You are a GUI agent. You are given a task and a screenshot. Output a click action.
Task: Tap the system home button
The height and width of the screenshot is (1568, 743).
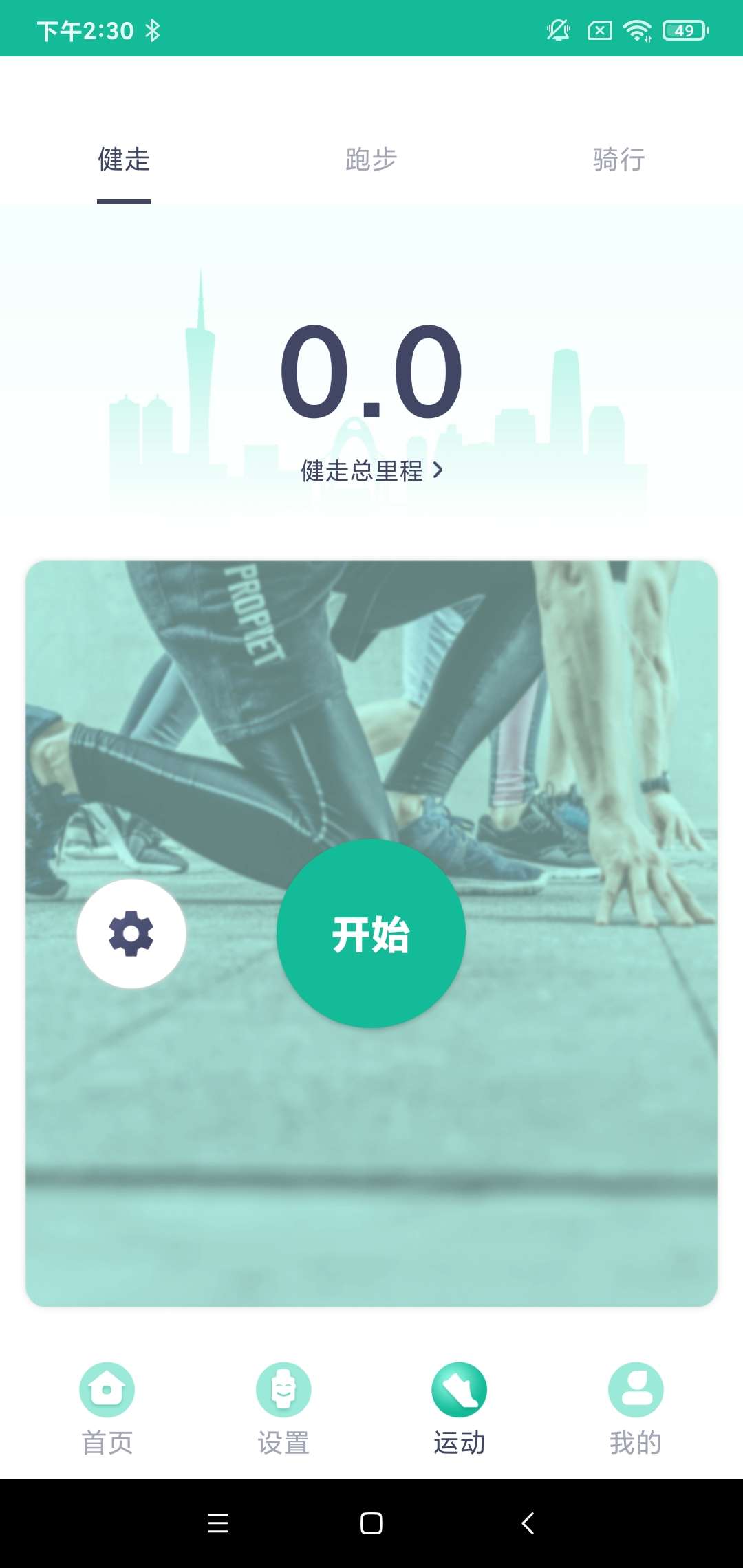371,1523
